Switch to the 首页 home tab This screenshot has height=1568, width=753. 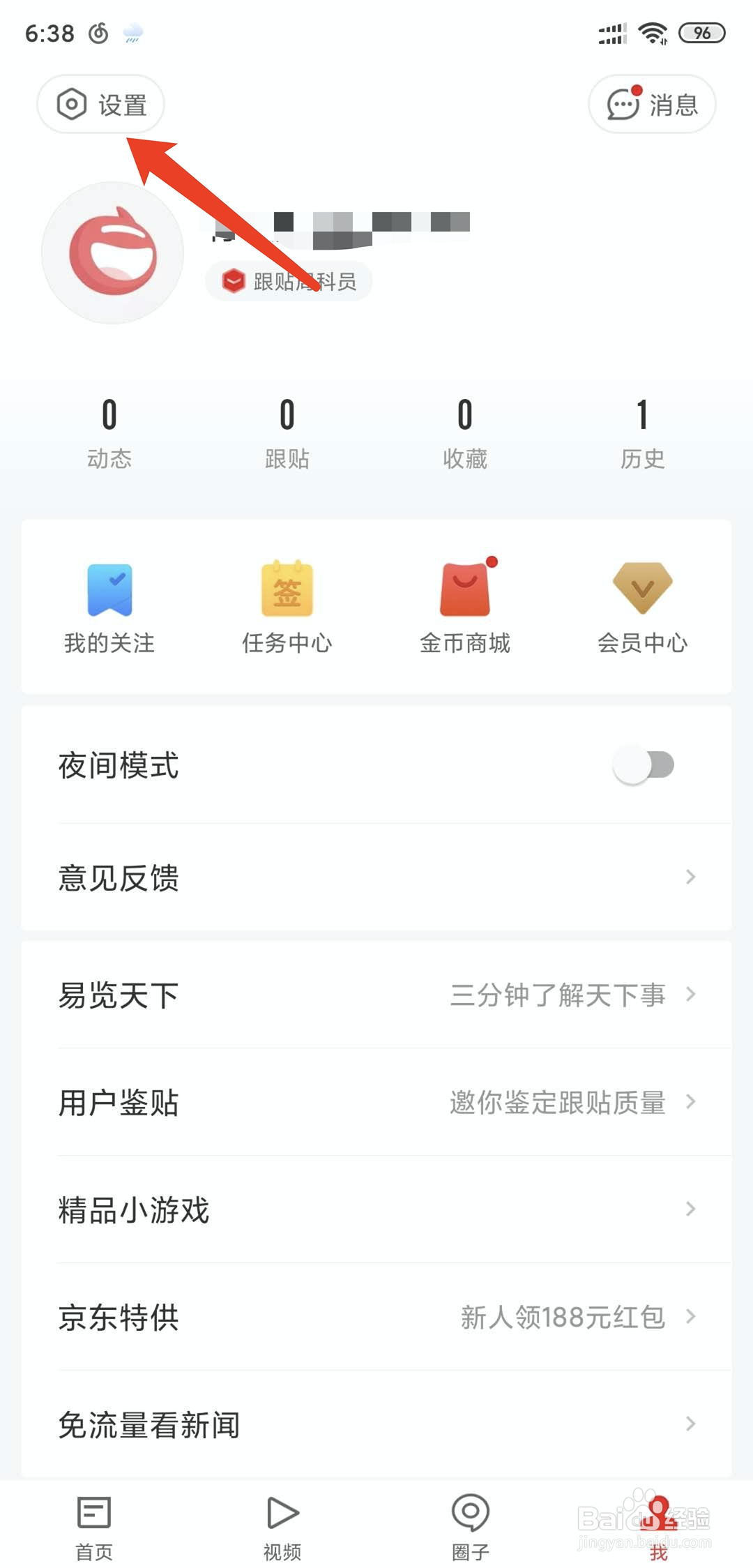click(x=94, y=1528)
